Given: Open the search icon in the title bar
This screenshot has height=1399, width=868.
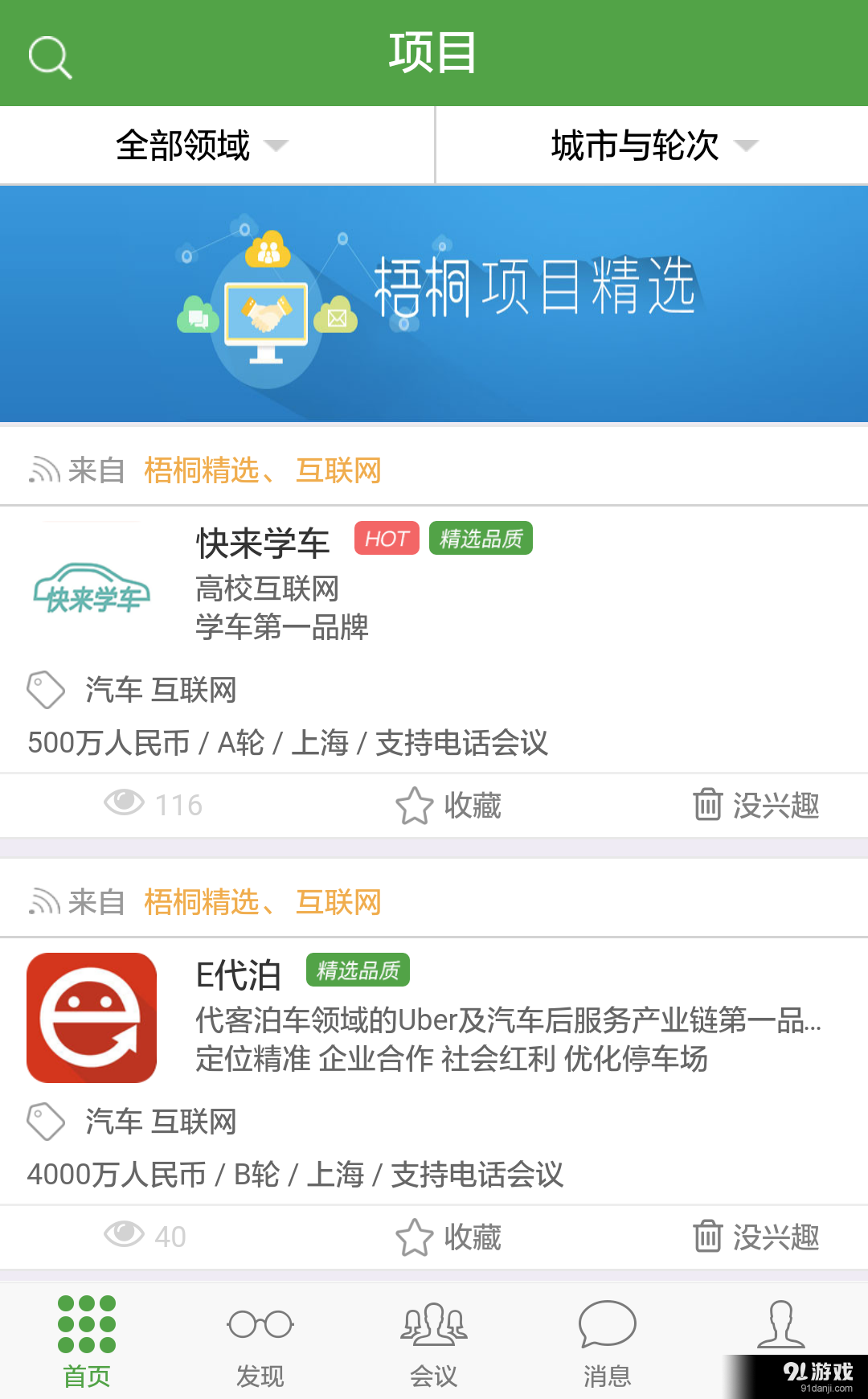Looking at the screenshot, I should tap(51, 55).
